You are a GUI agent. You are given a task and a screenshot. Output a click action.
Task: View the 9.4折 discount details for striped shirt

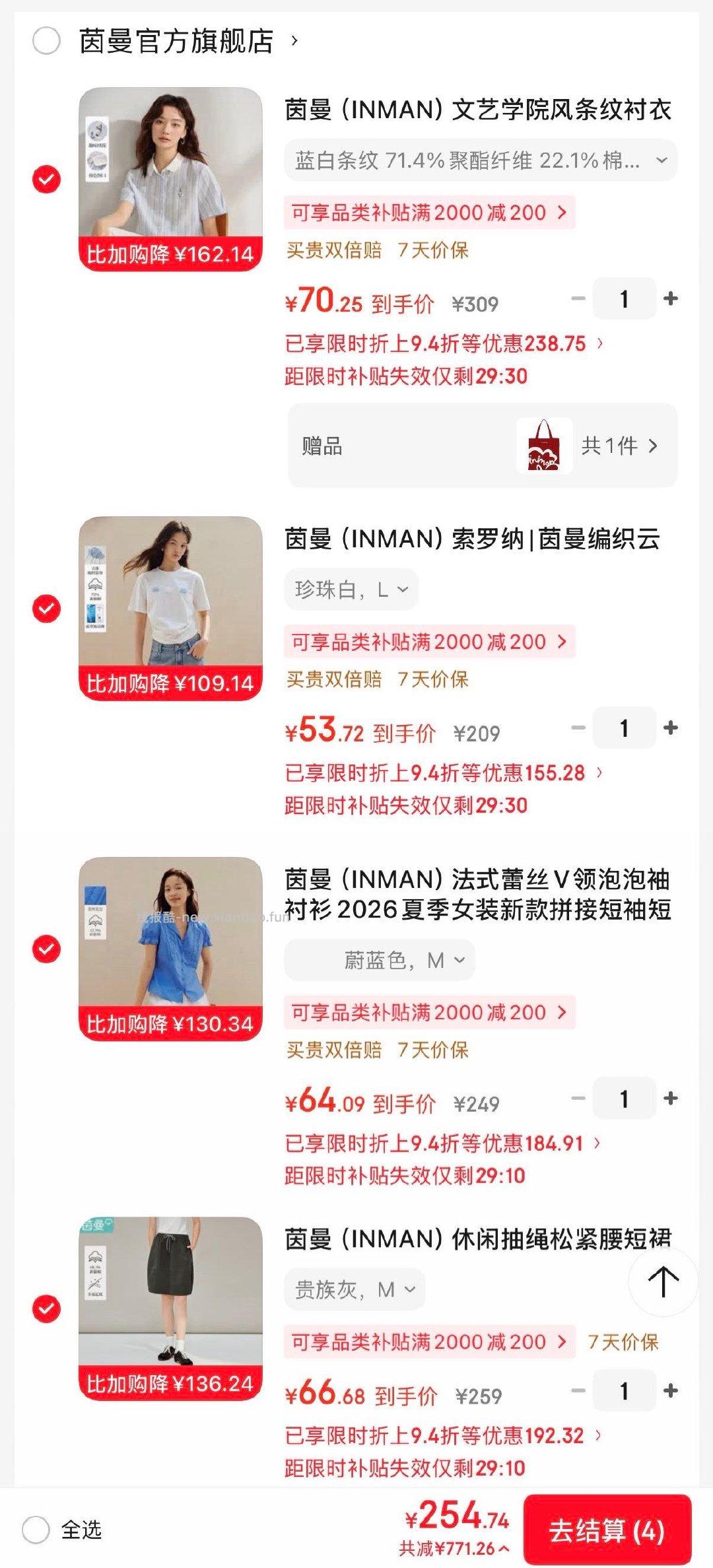444,342
